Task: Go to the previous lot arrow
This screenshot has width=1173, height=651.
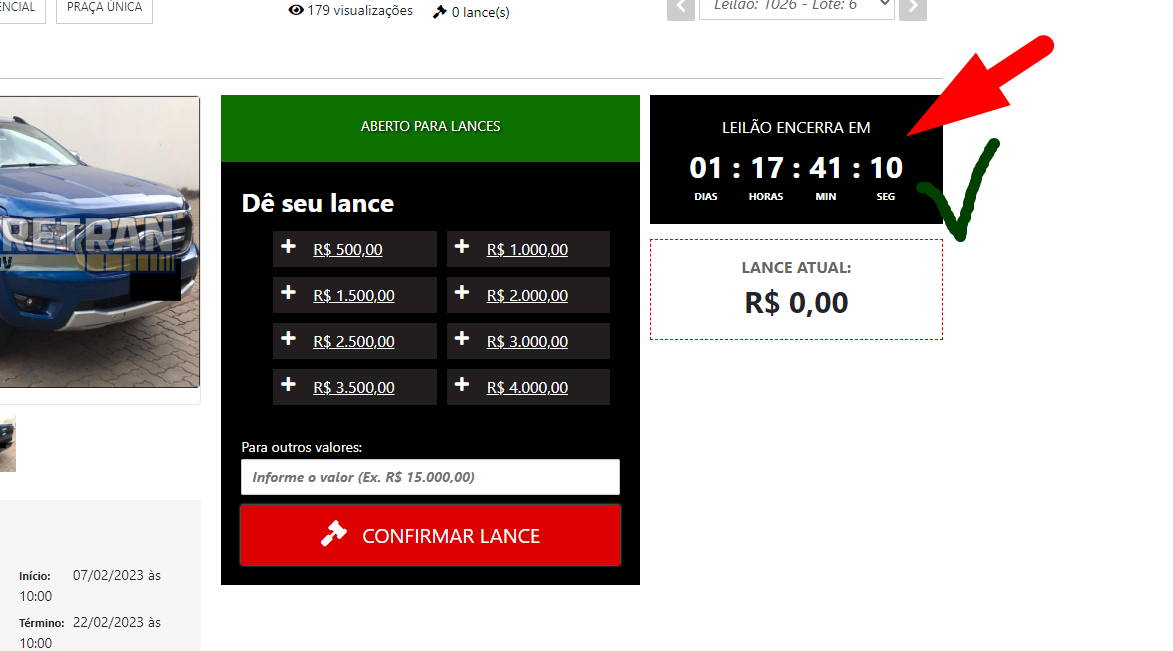Action: click(680, 8)
